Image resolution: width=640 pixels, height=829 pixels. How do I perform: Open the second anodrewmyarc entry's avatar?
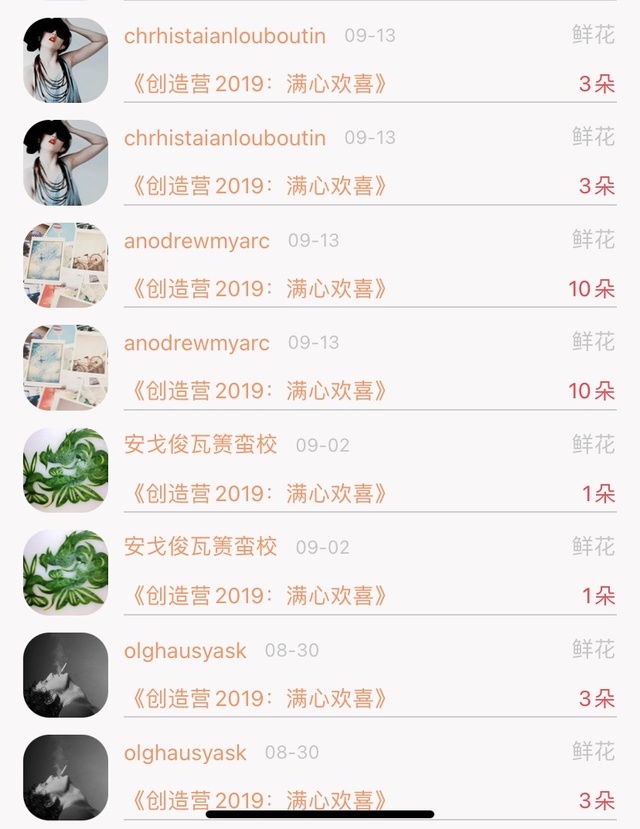click(65, 368)
